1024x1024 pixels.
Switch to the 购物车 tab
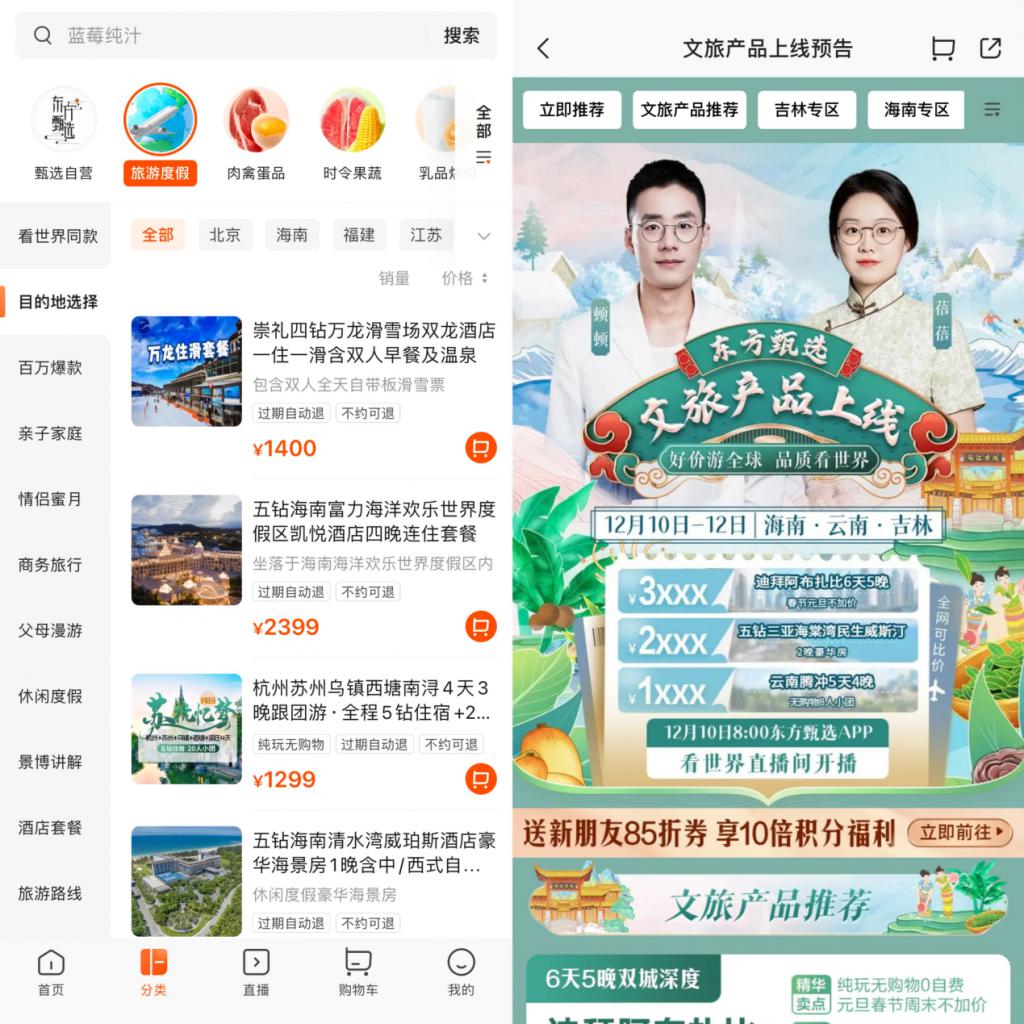(358, 972)
